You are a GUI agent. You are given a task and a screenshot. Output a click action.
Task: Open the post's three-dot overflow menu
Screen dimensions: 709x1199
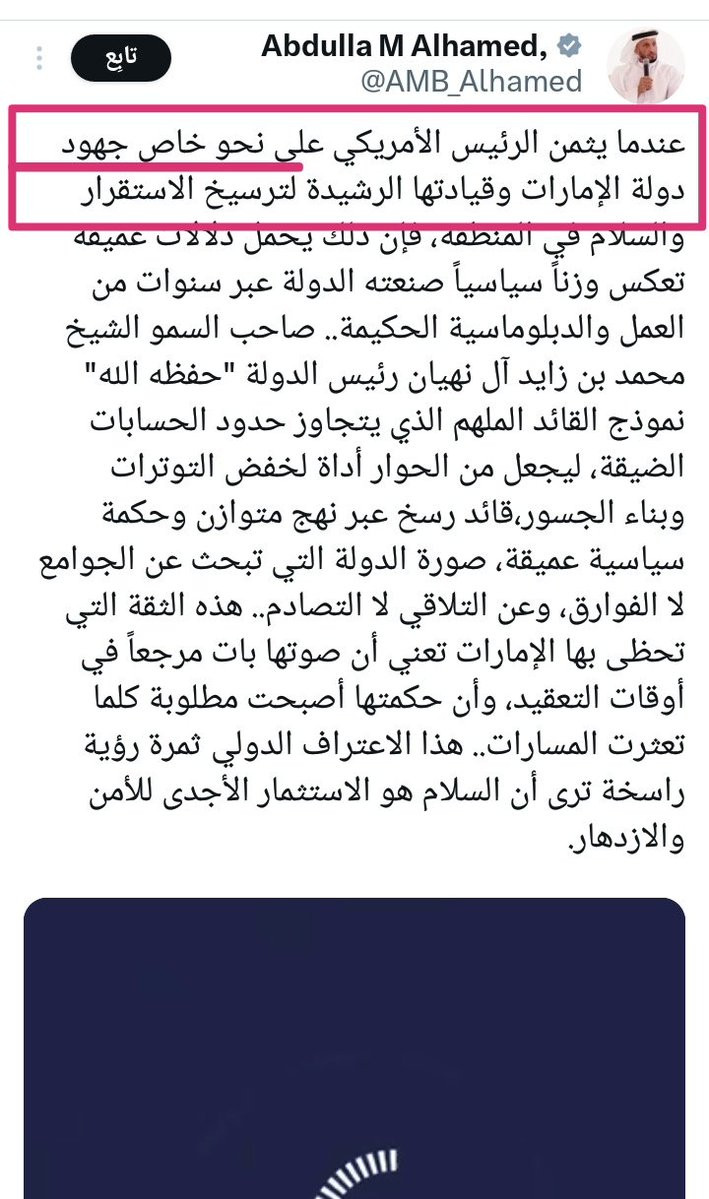pos(38,59)
